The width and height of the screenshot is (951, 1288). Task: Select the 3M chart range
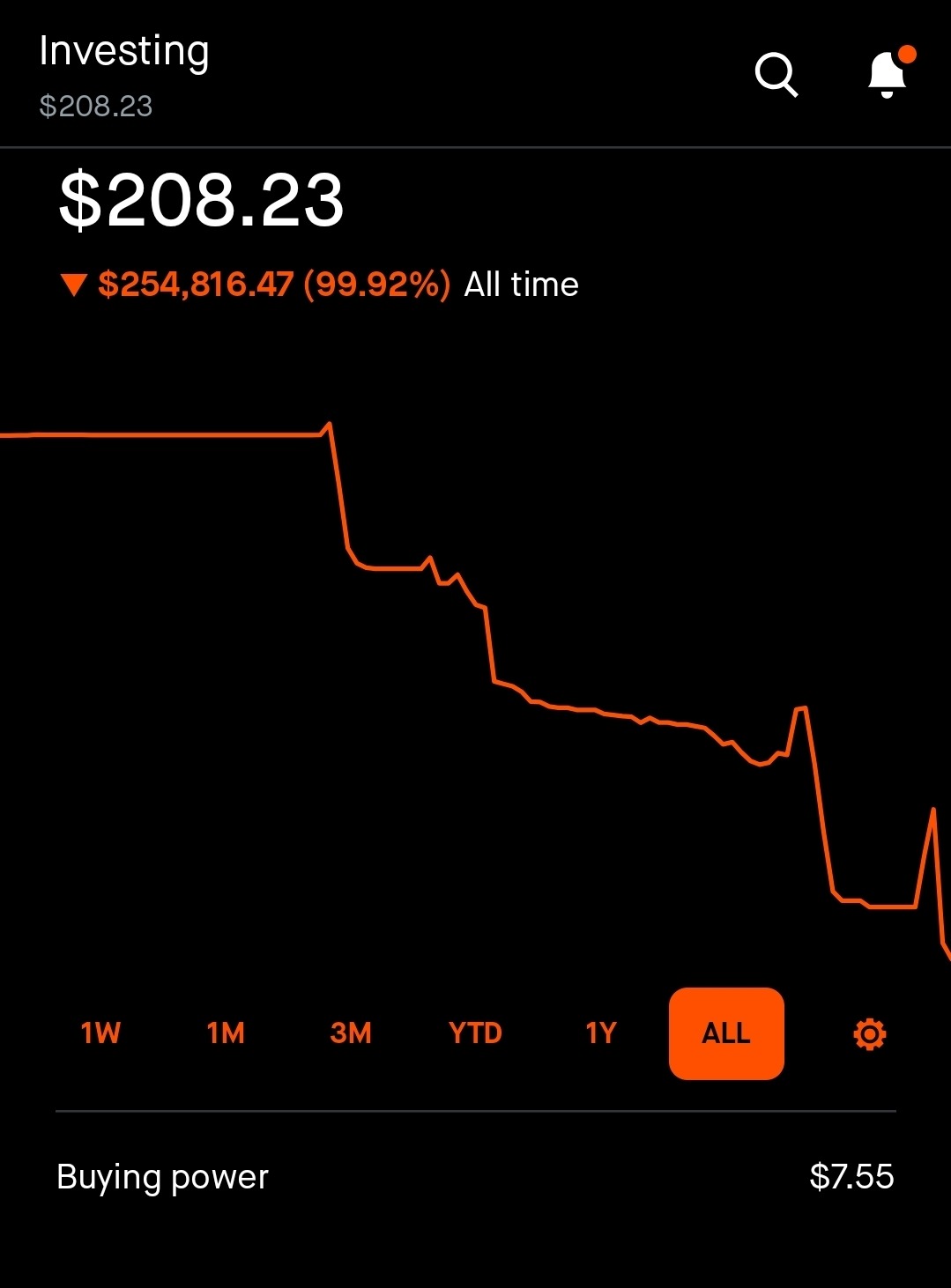(351, 1033)
